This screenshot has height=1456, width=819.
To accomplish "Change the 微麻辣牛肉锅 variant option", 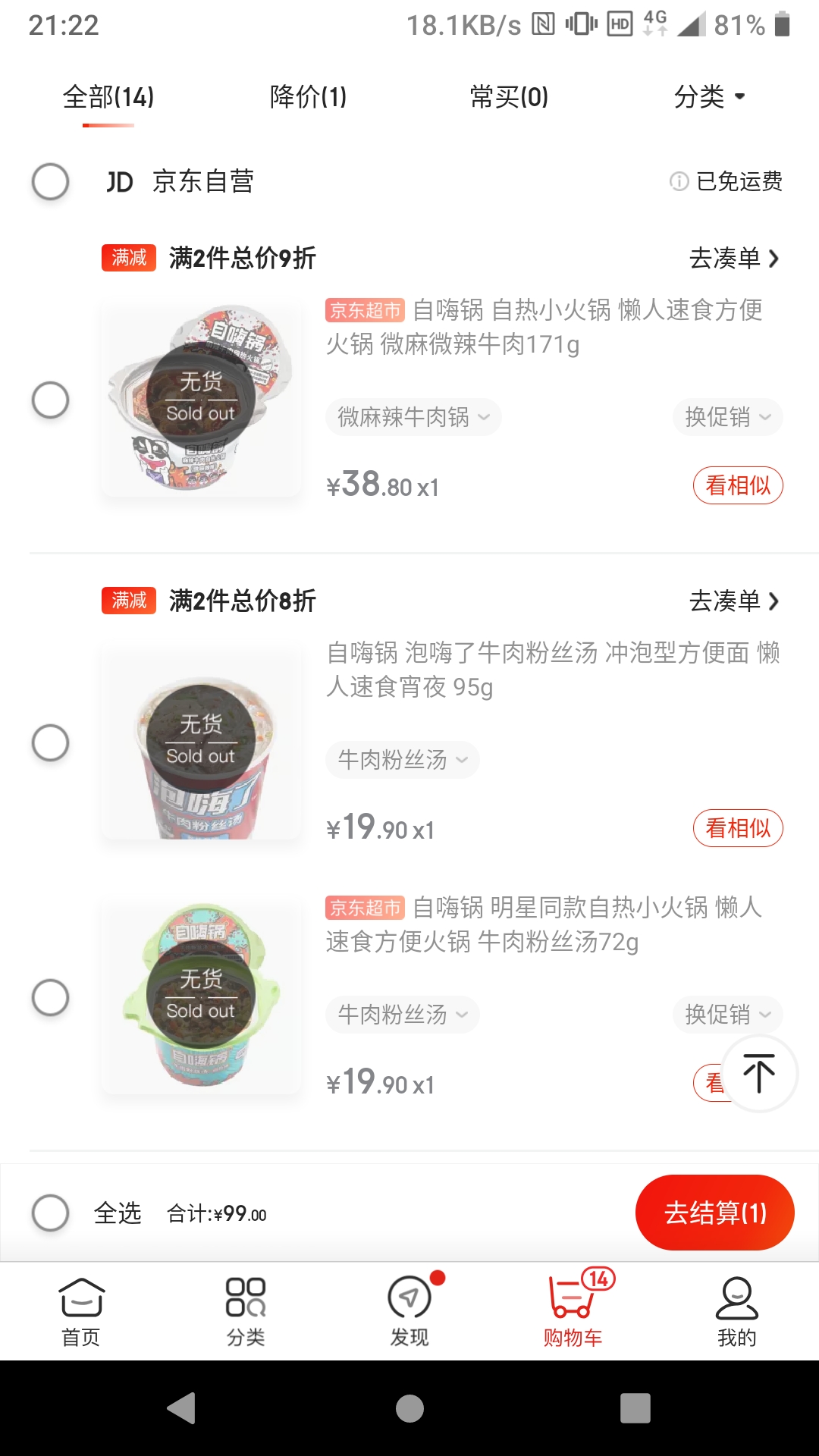I will coord(413,417).
